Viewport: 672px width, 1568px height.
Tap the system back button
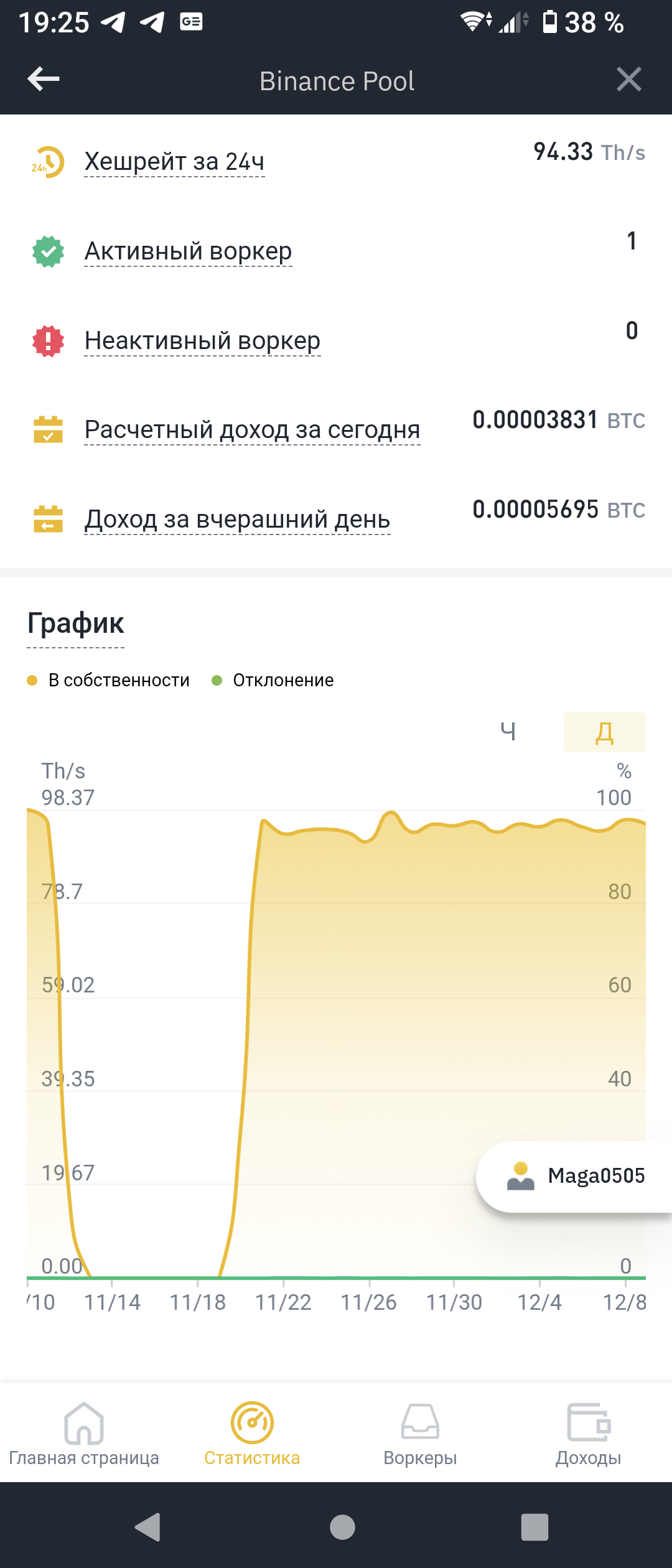click(148, 1526)
